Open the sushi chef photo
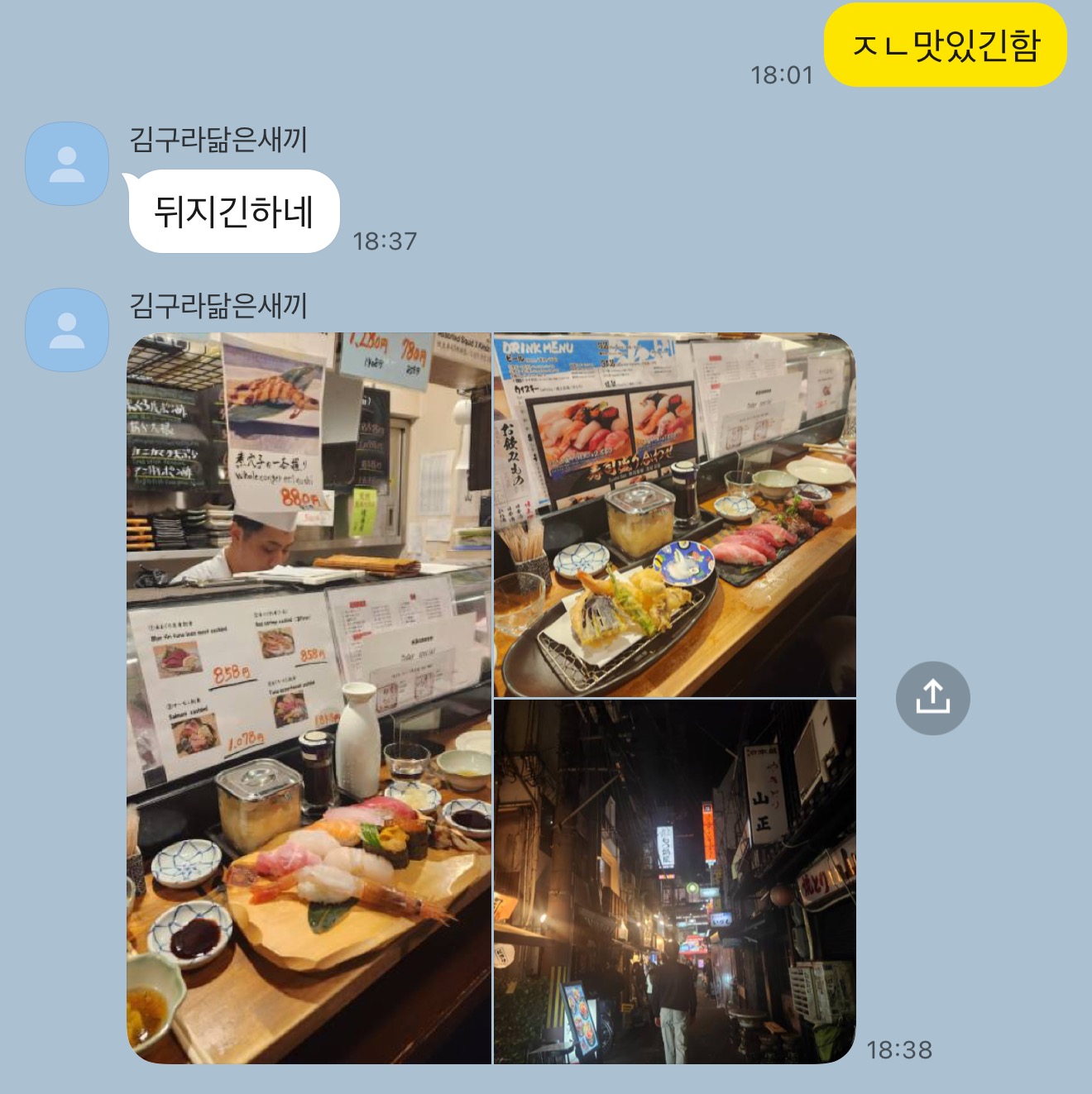 click(x=309, y=698)
